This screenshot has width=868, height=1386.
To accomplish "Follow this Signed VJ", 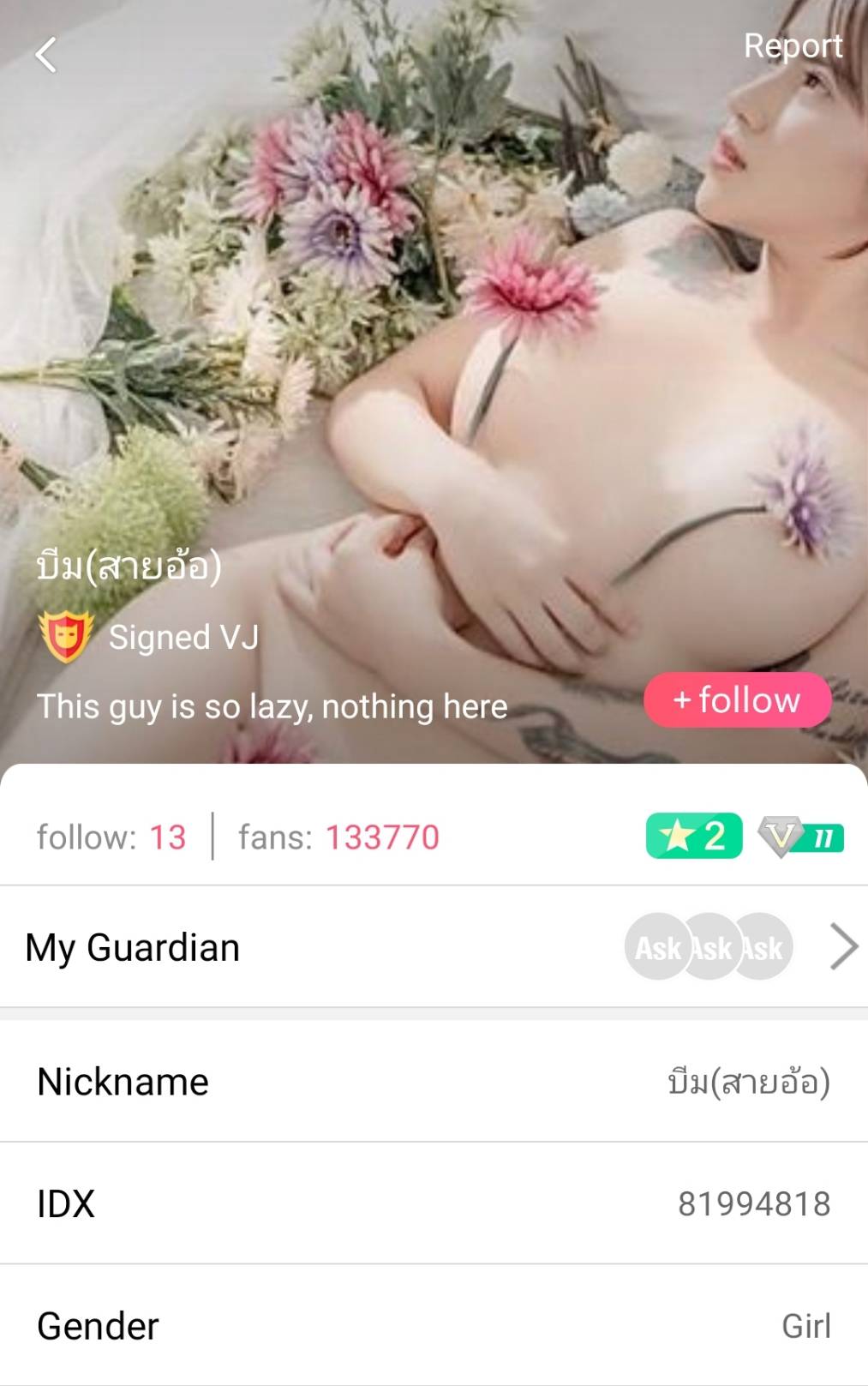I will tap(737, 700).
